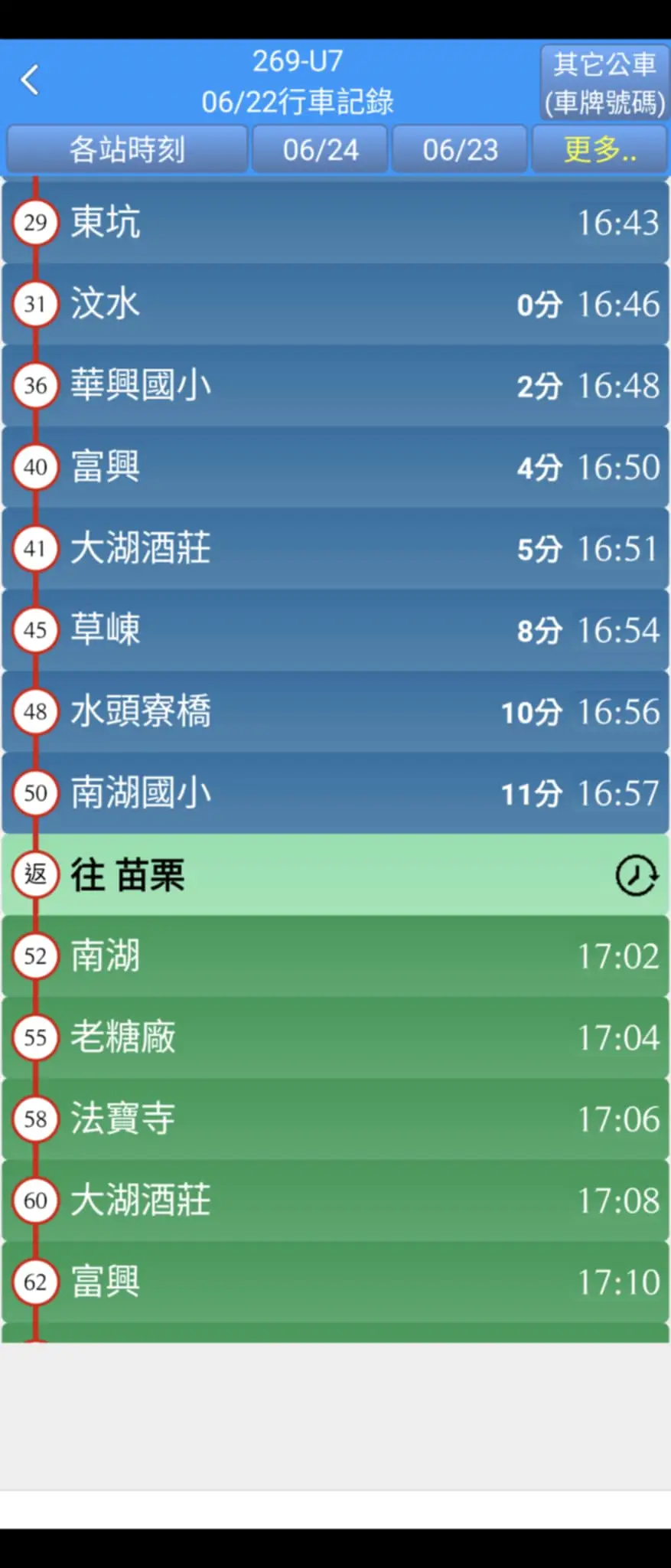Select stop 41 大湖酒莊 at 16:51
671x1568 pixels.
click(335, 548)
